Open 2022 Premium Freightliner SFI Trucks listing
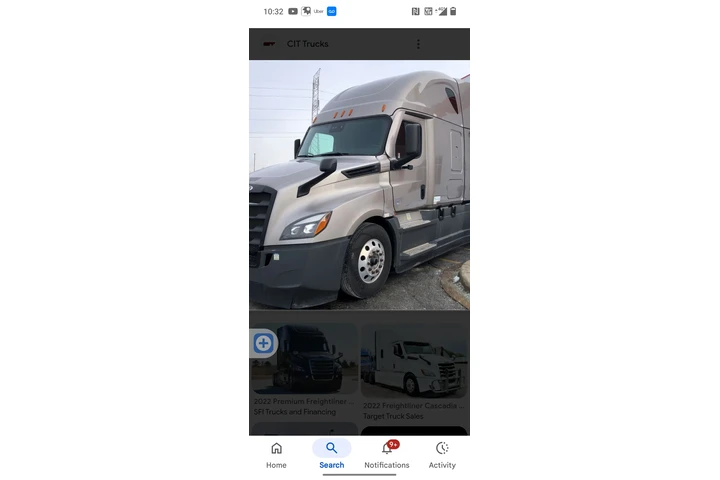This screenshot has width=720, height=480. point(303,370)
